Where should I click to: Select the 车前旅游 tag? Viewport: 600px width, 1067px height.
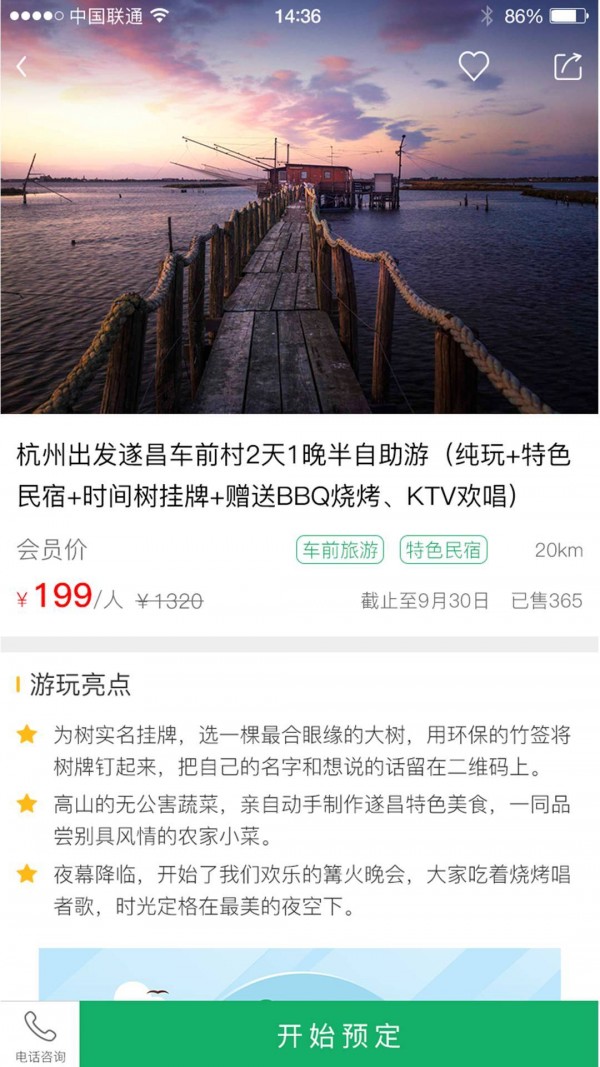[341, 550]
